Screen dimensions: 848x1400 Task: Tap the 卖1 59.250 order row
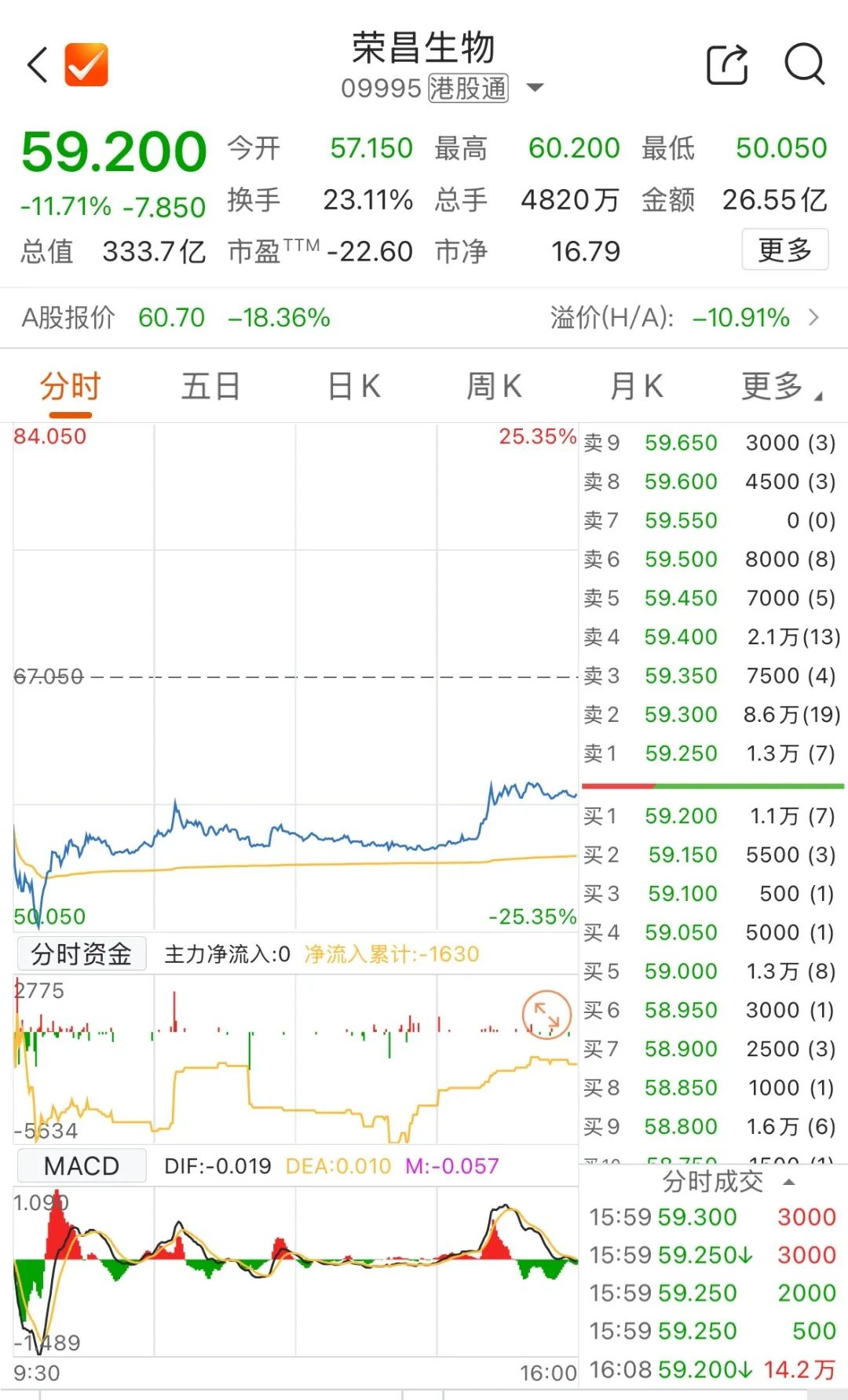pos(712,754)
